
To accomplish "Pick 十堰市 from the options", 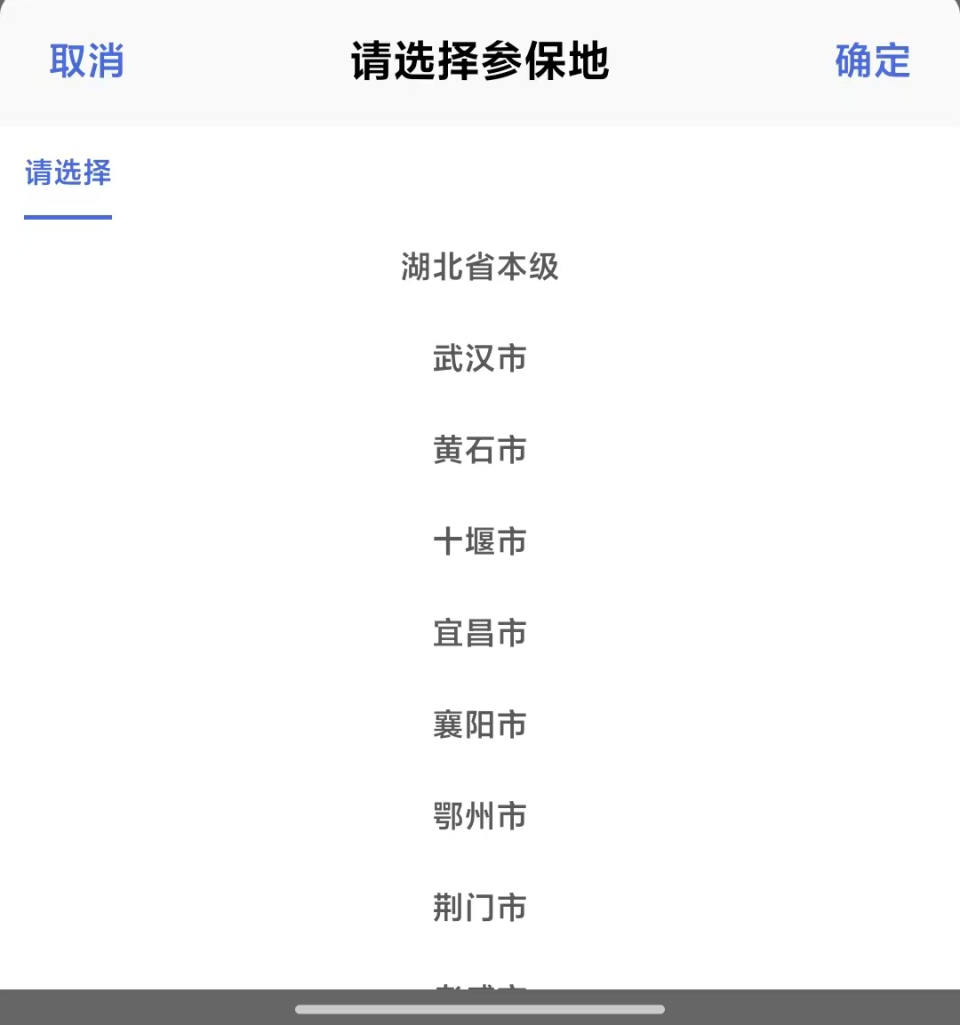I will [x=480, y=542].
